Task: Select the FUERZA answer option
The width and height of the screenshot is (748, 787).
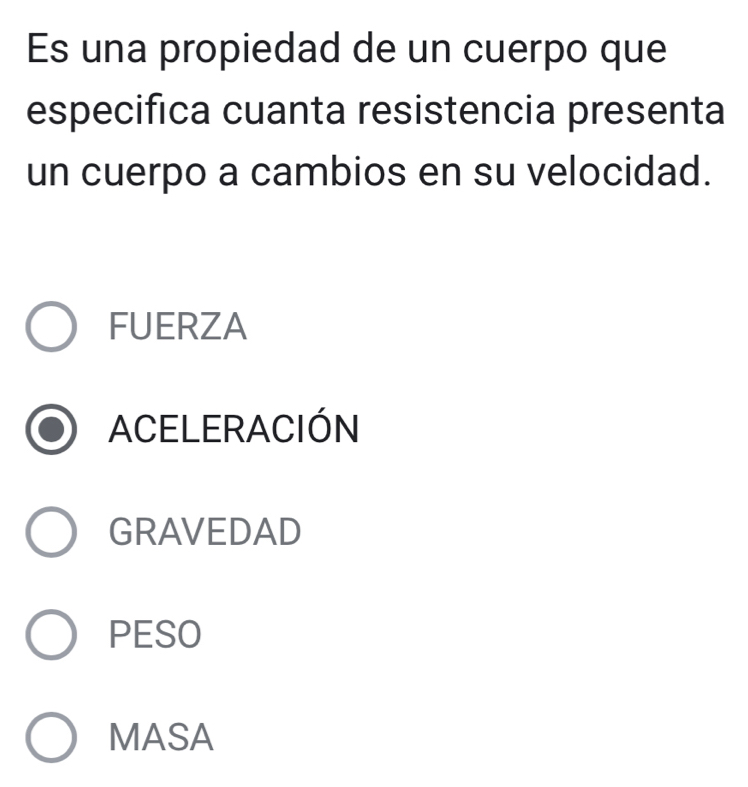Action: pyautogui.click(x=50, y=328)
